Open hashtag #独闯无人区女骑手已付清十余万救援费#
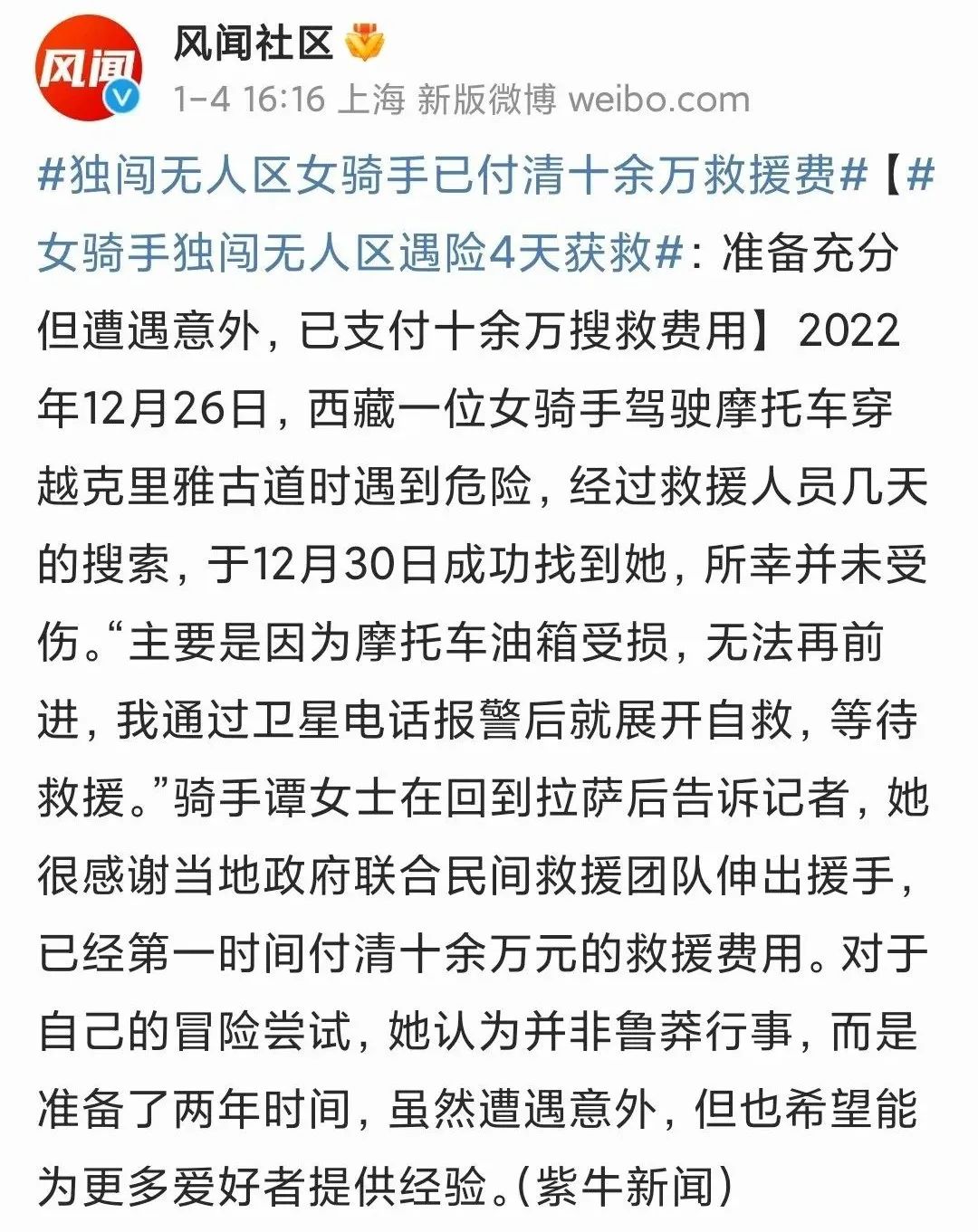The image size is (978, 1232). [x=453, y=175]
